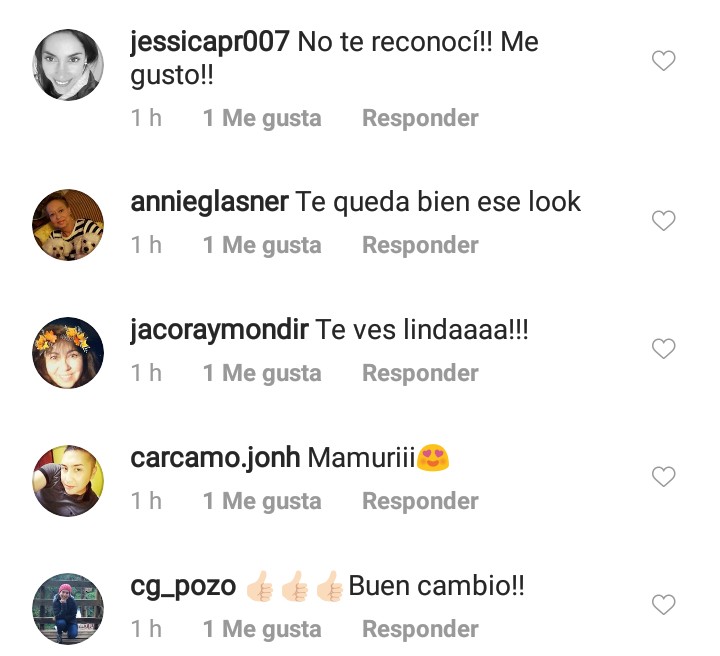The image size is (720, 656).
Task: Tap Responder under cg_pozo's comment
Action: coord(420,629)
